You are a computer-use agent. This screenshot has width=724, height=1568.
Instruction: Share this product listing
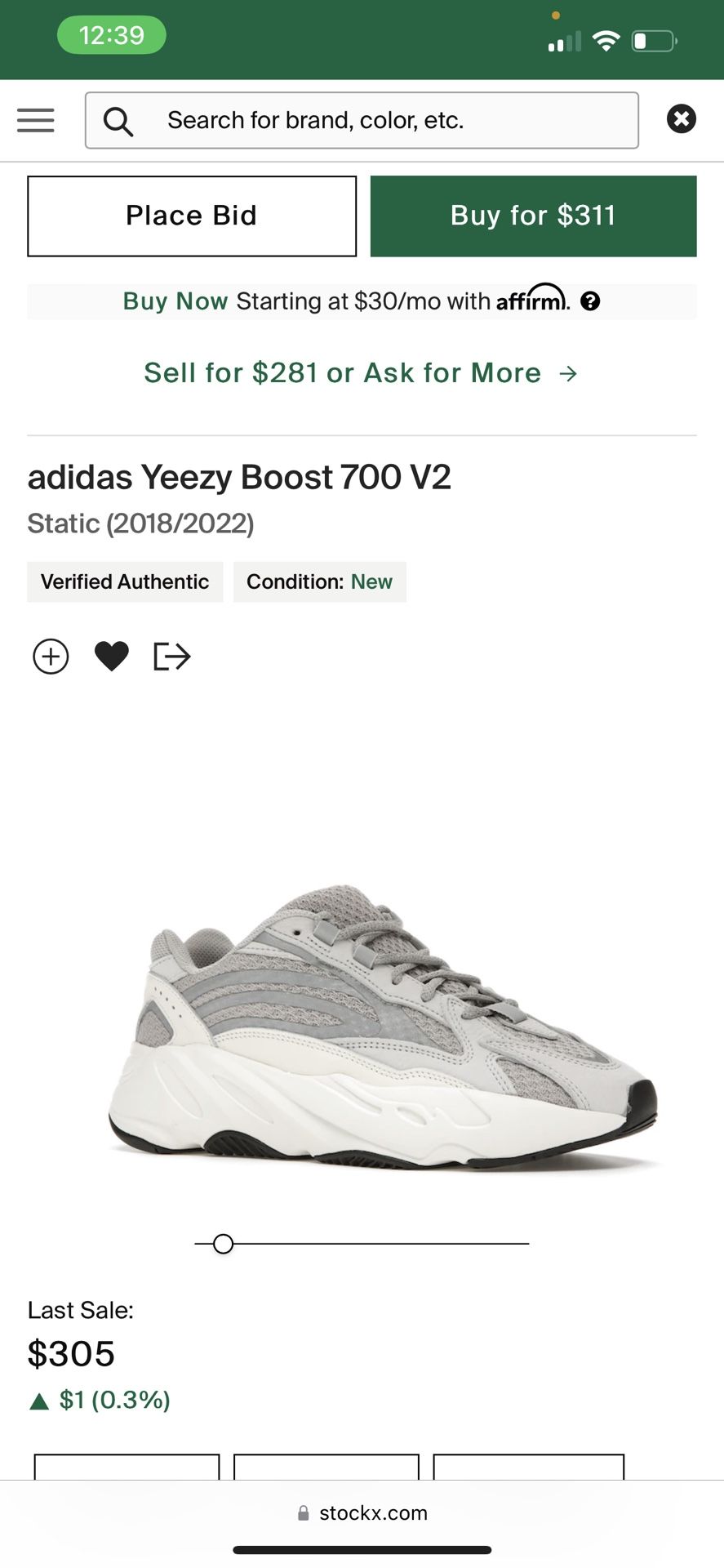tap(172, 656)
